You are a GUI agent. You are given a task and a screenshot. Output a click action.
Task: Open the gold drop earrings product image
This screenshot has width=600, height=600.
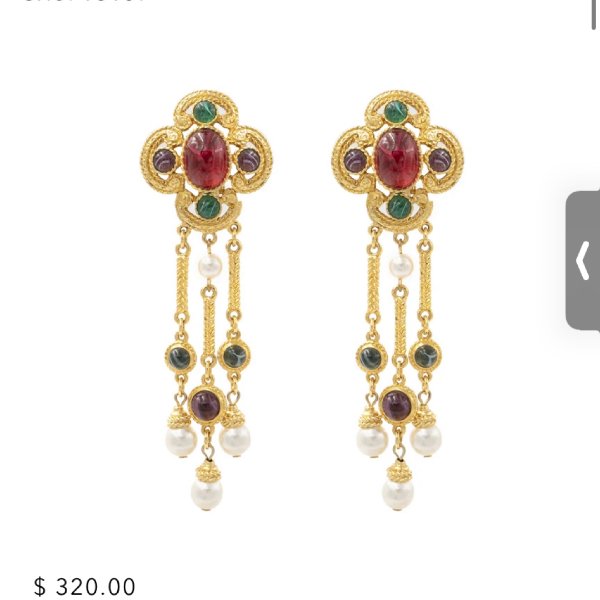pos(301,298)
